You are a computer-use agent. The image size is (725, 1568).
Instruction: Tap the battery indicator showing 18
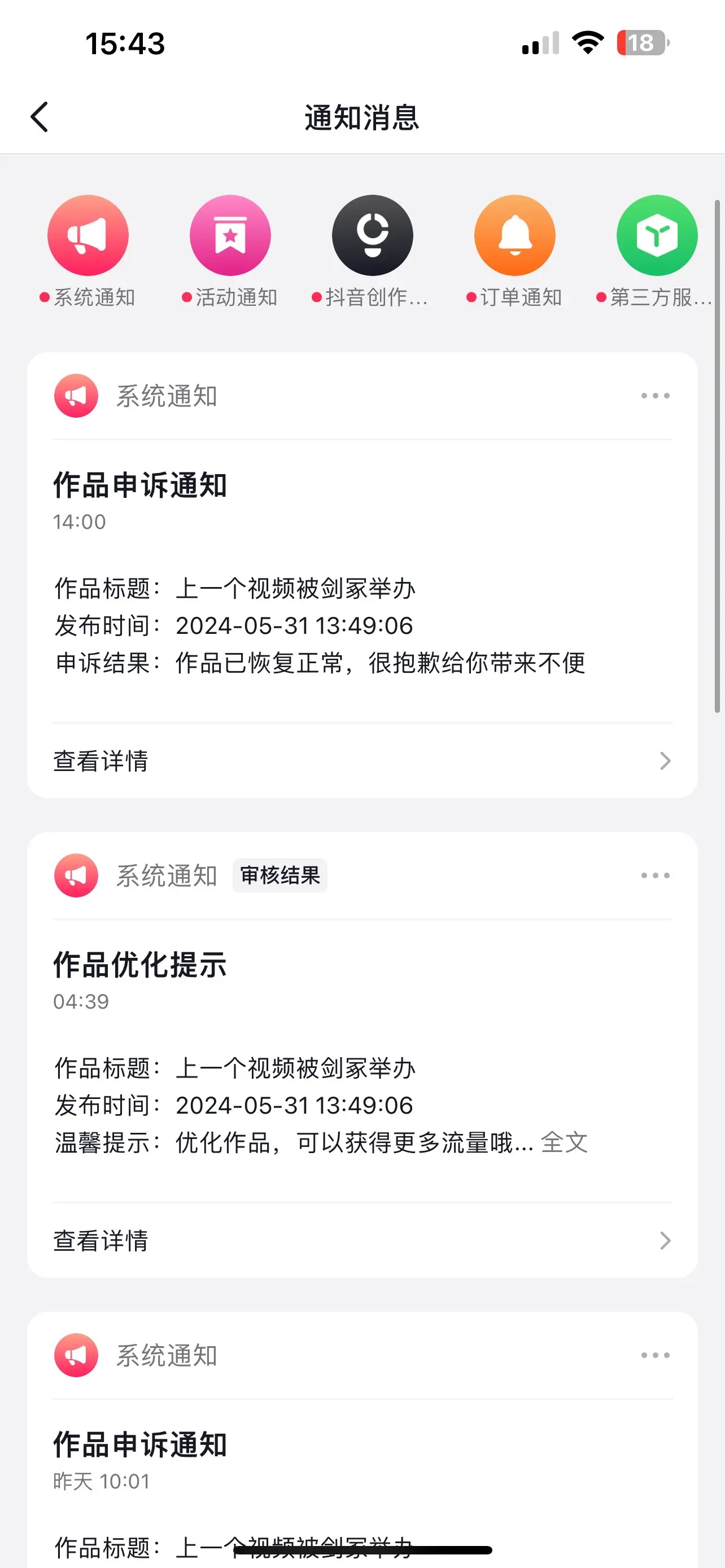[640, 41]
